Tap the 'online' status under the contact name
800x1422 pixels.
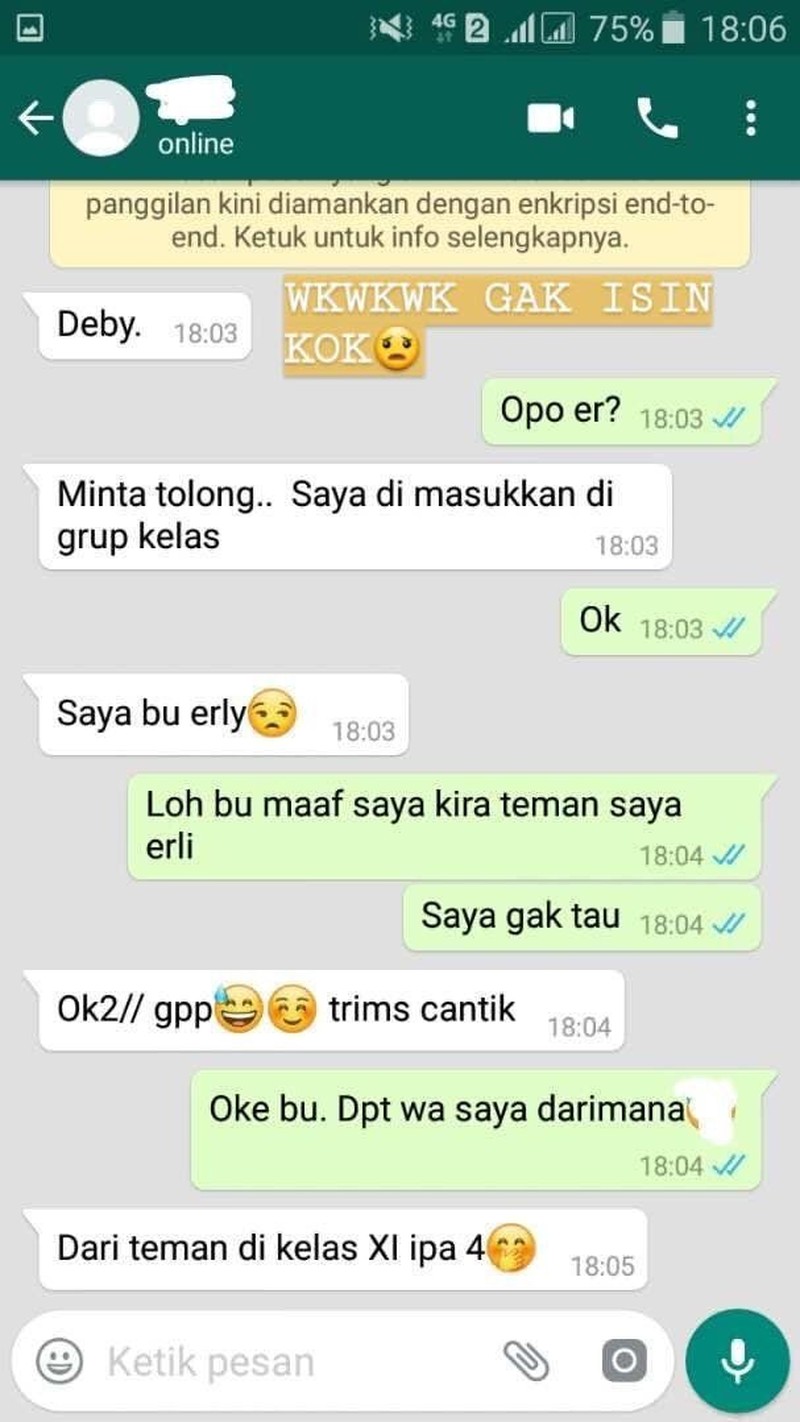194,144
